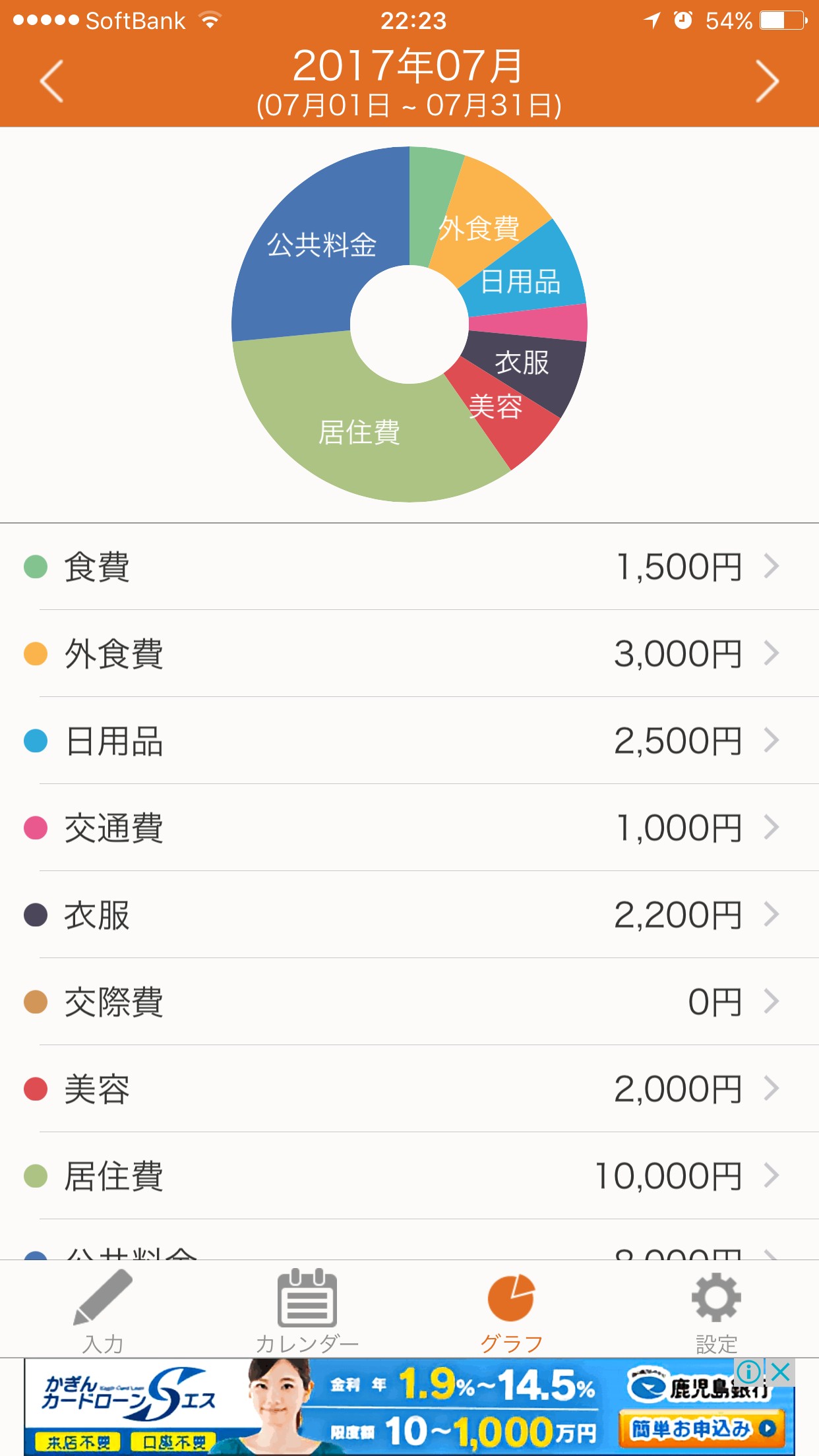Open the 居住費 10,000円 row
Image resolution: width=819 pixels, height=1456 pixels.
click(409, 1176)
